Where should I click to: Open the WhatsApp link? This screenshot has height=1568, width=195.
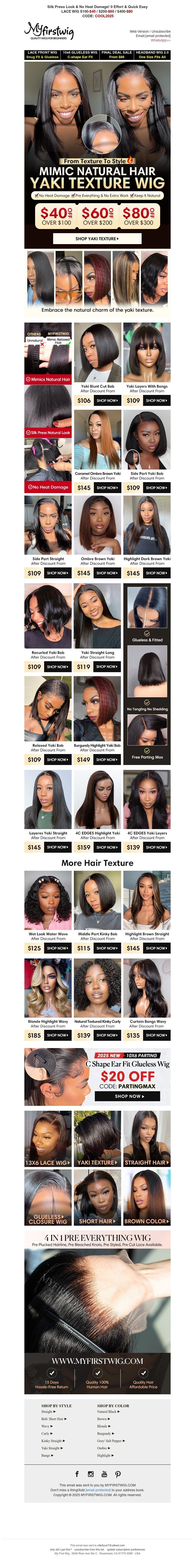click(x=160, y=40)
